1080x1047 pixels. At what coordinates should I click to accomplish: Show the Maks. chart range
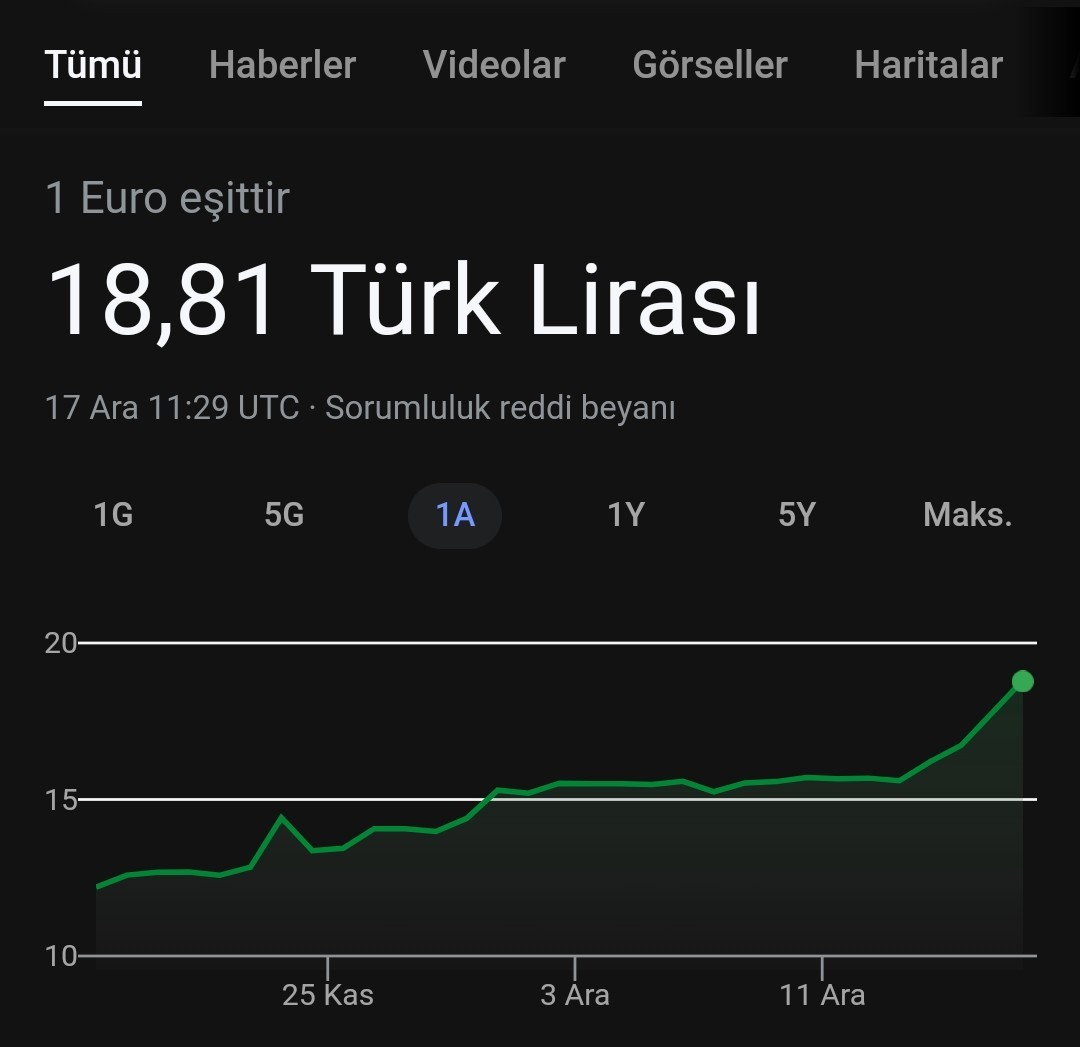(x=967, y=515)
